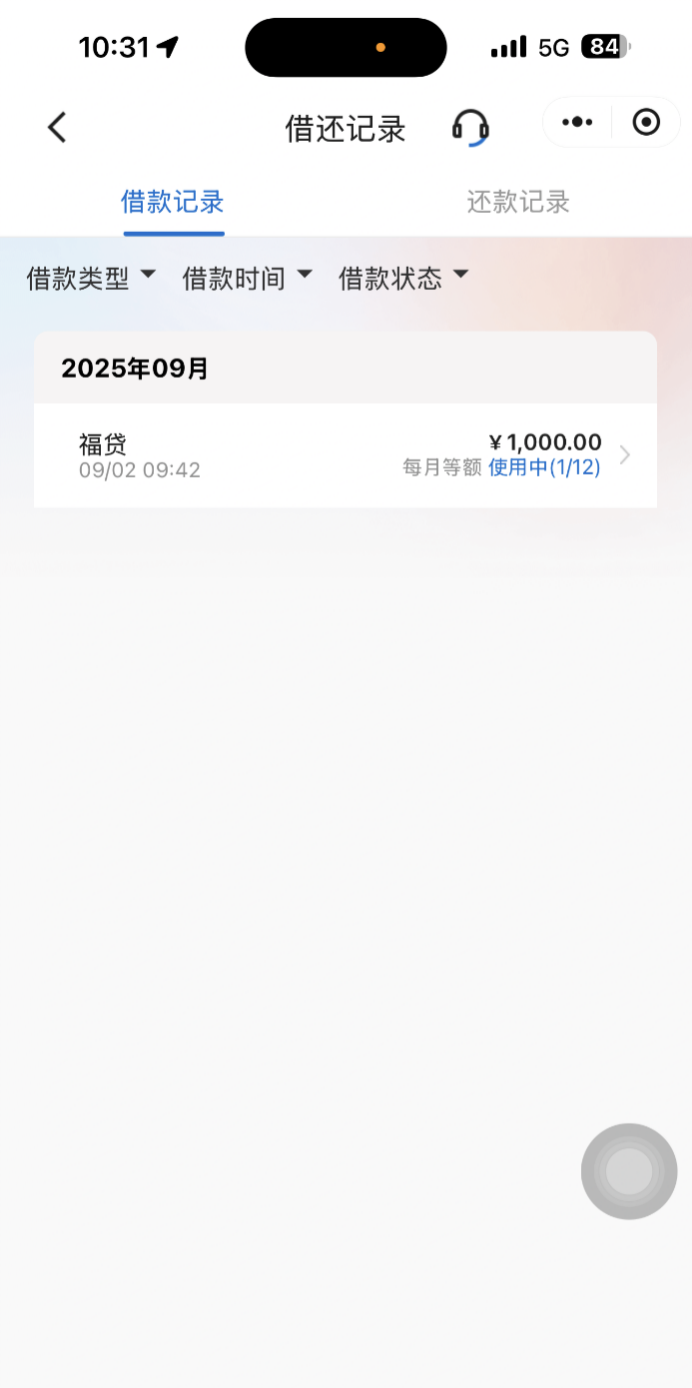The image size is (692, 1388).
Task: Expand the 借款类型 filter dropdown
Action: 91,278
